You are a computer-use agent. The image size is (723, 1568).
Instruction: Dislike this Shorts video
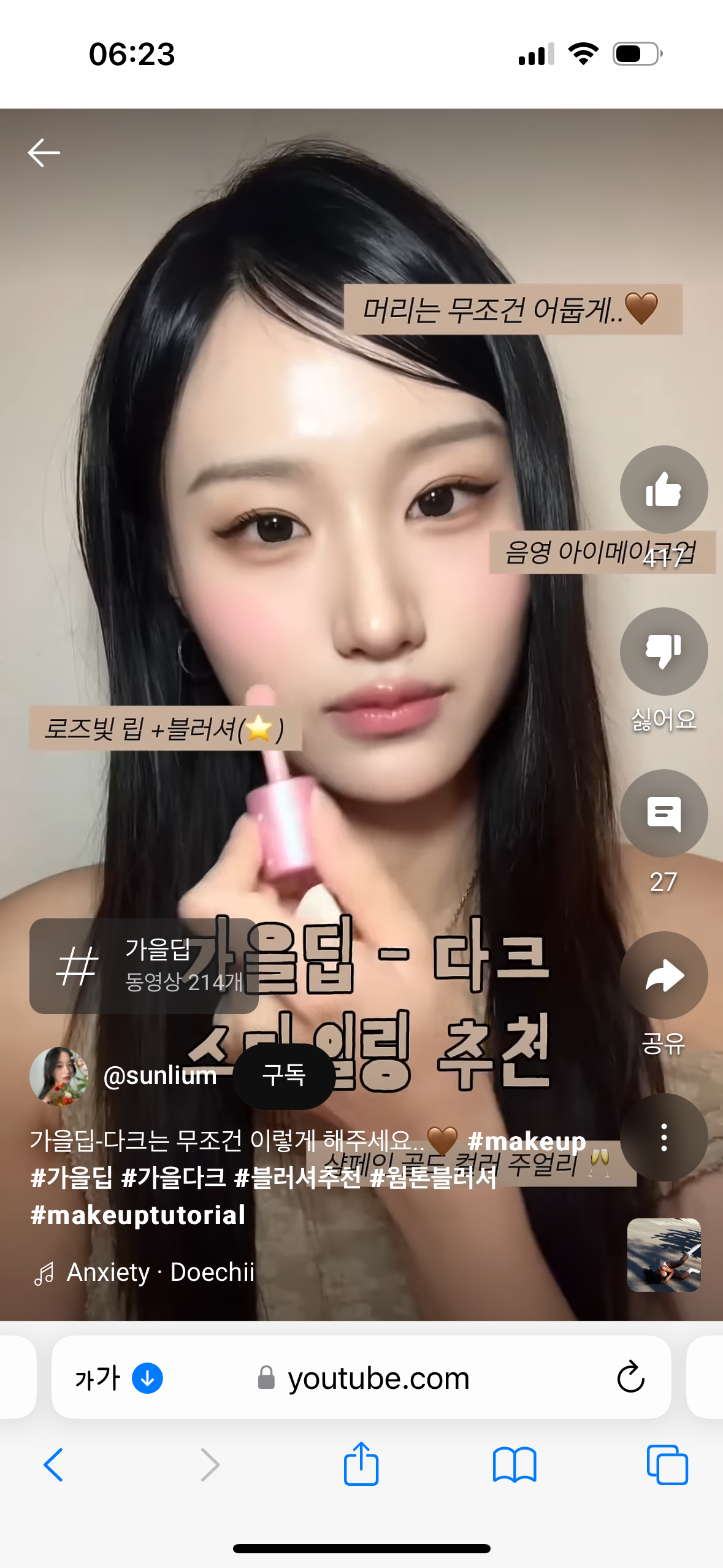point(664,651)
